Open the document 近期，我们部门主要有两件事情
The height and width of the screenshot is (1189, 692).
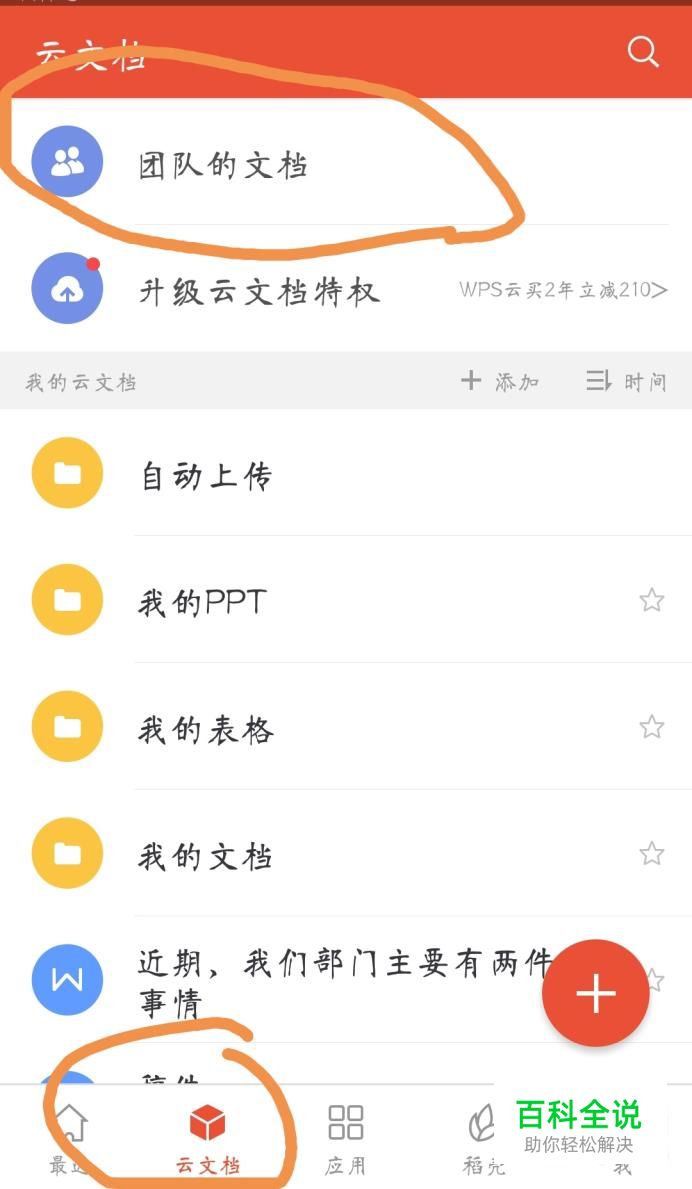click(x=330, y=982)
